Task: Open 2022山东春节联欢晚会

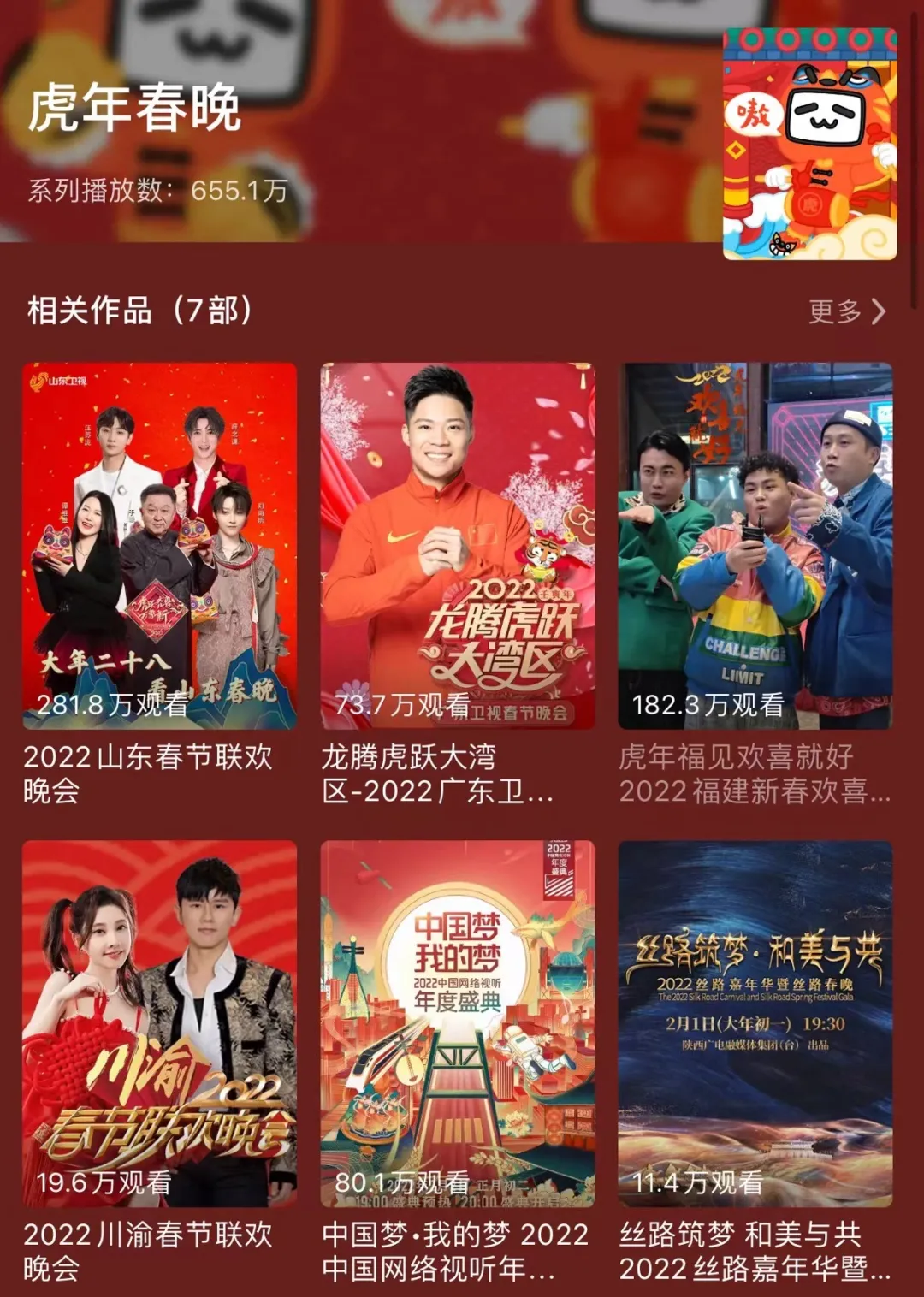Action: point(160,546)
